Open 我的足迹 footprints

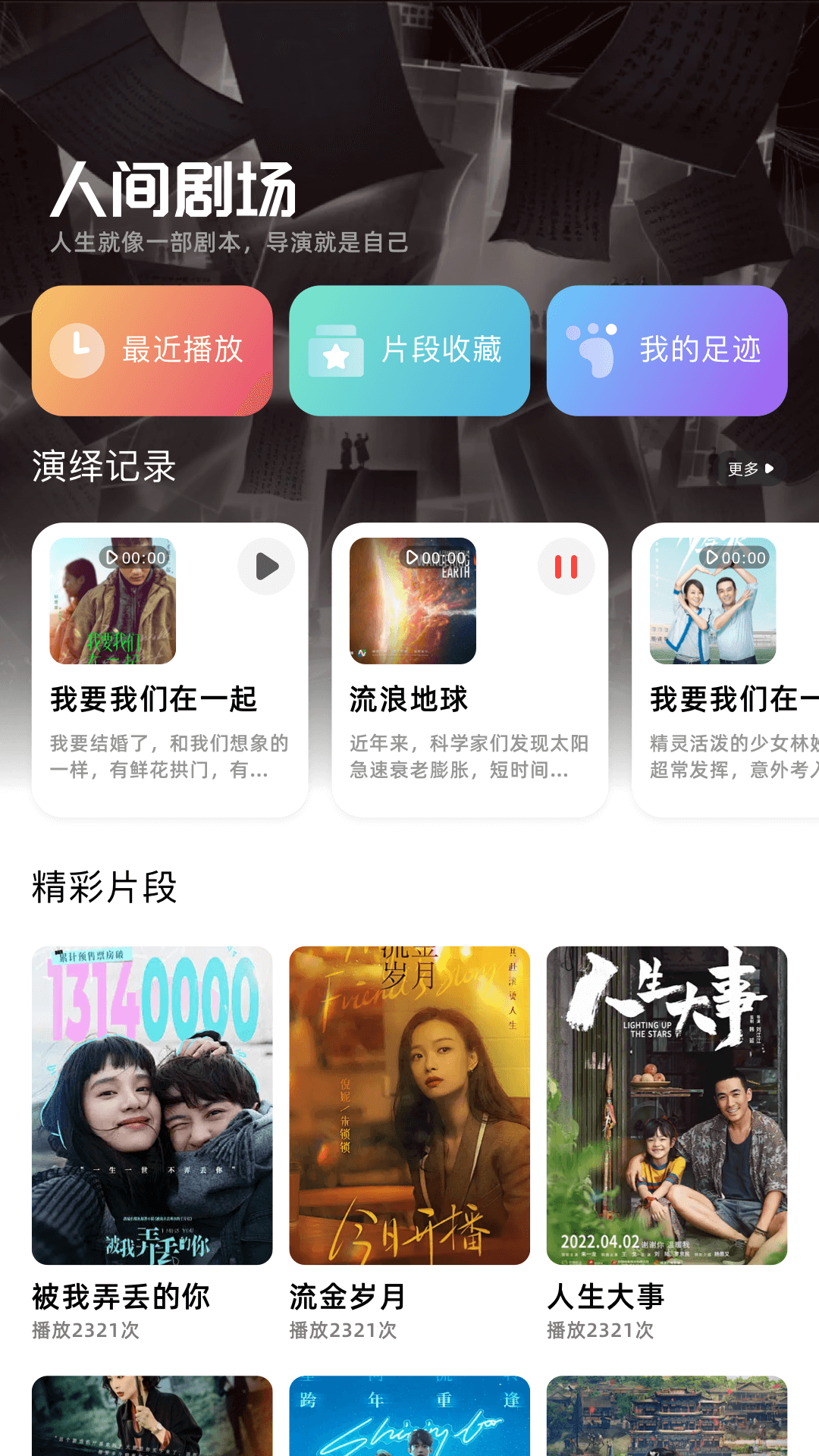[667, 350]
